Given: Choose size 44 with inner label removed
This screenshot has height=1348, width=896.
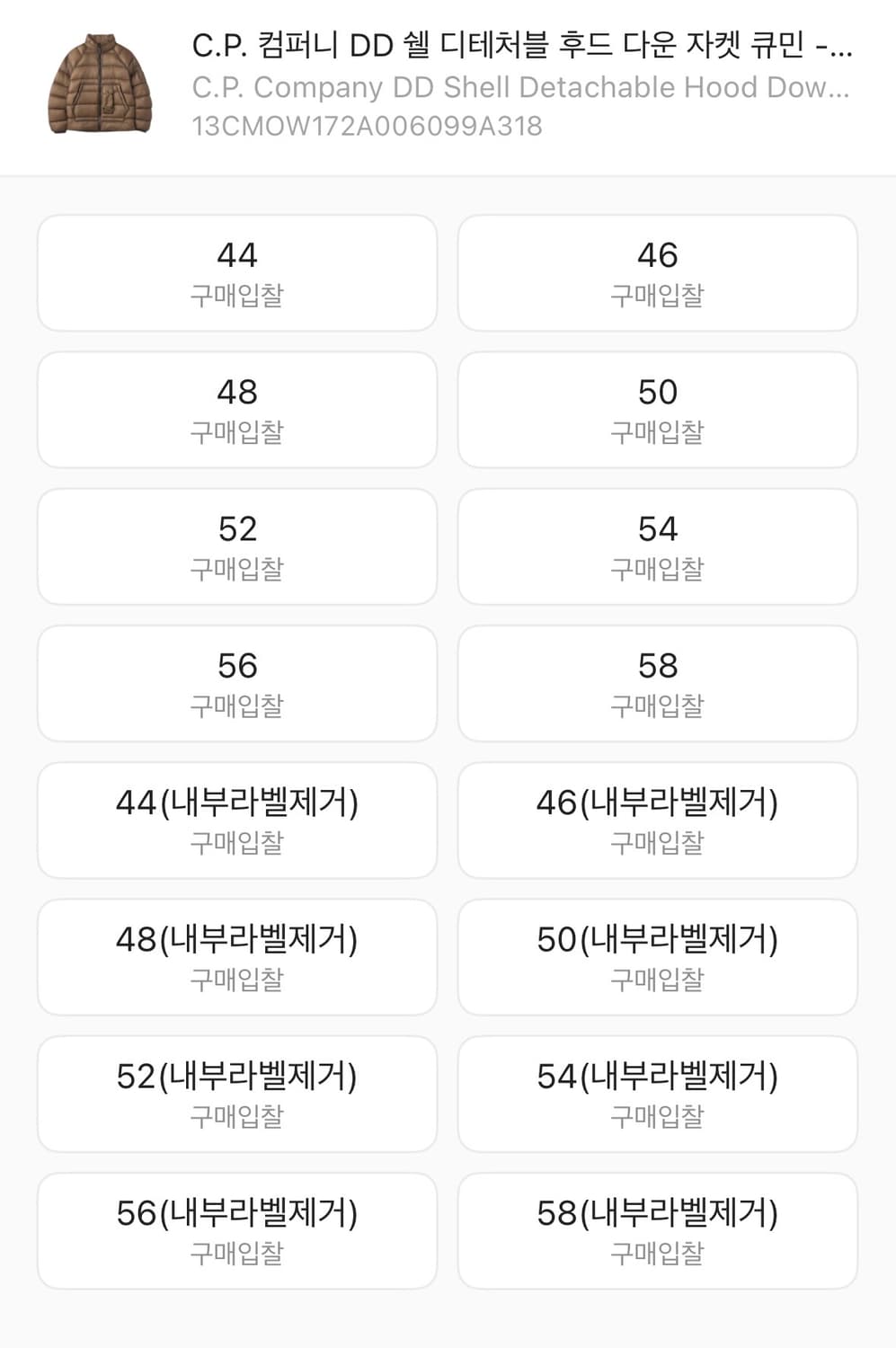Looking at the screenshot, I should 237,820.
